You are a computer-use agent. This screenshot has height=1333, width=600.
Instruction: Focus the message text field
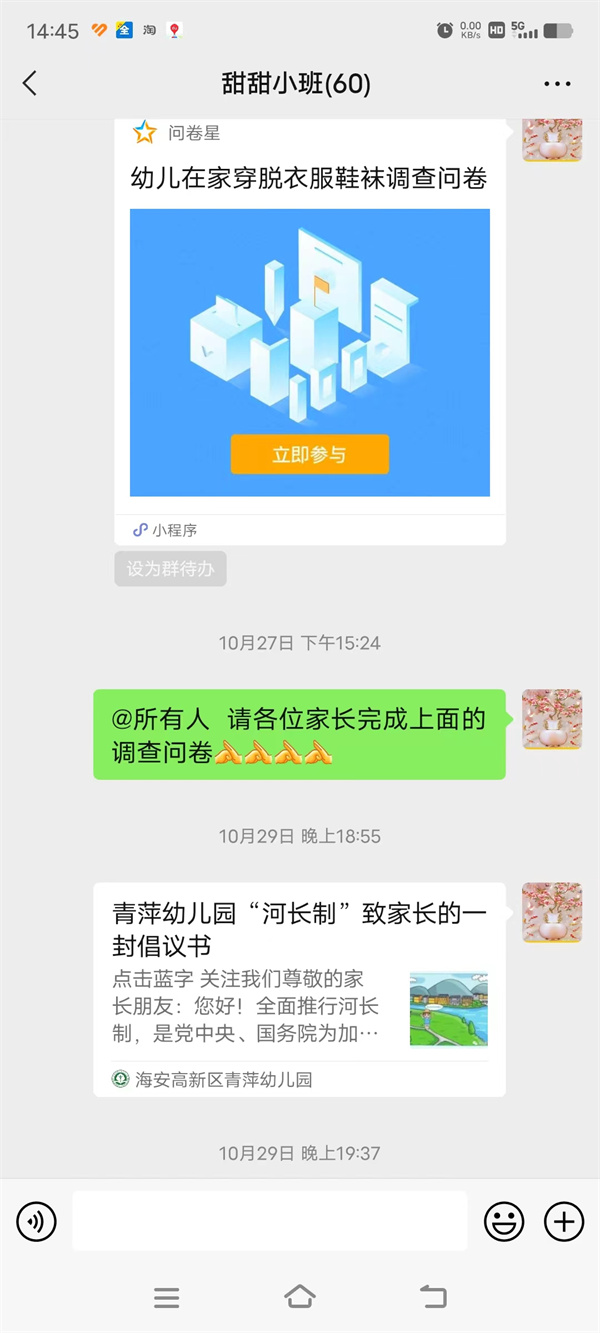(270, 1221)
